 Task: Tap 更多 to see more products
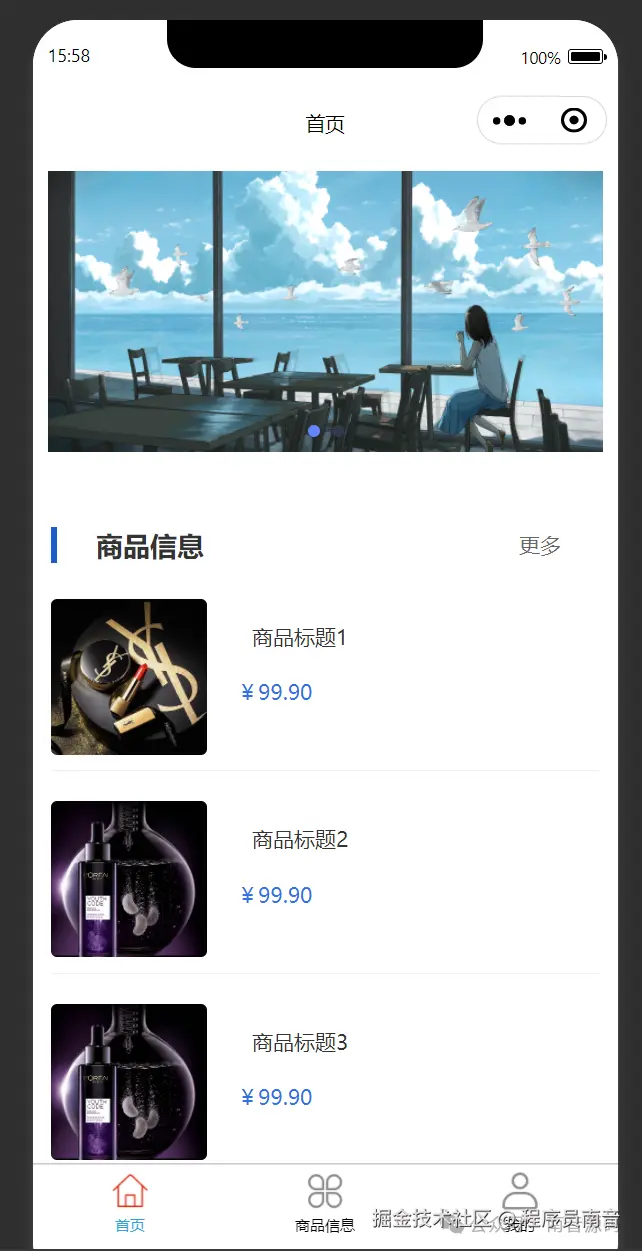click(540, 546)
